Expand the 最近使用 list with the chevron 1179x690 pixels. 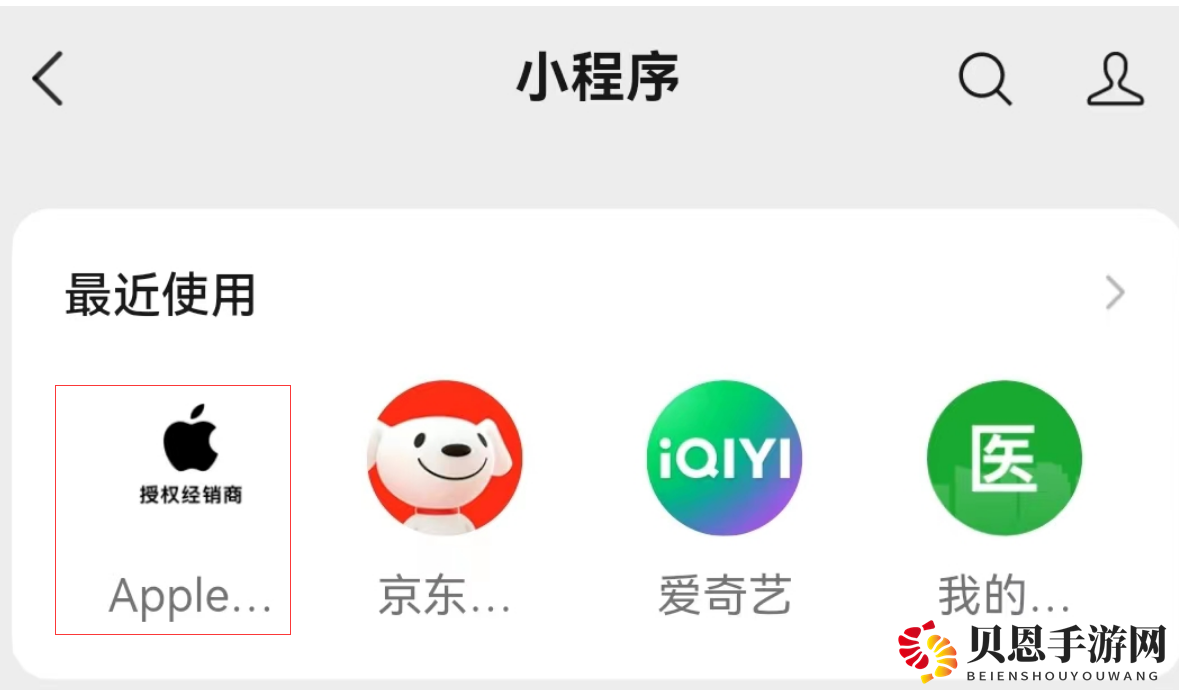point(1115,293)
